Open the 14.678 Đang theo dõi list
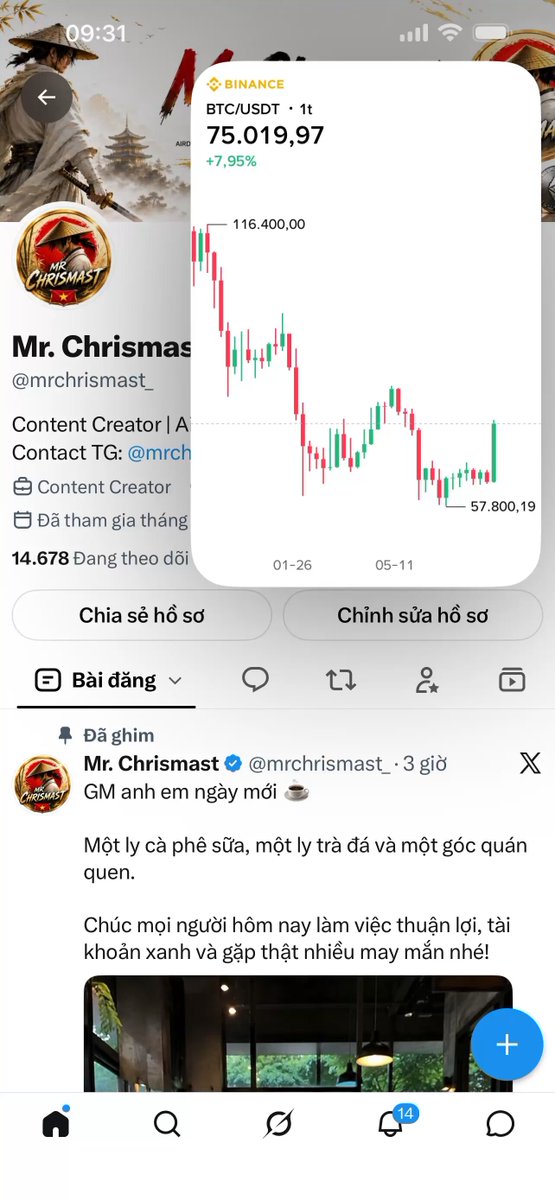The width and height of the screenshot is (555, 1200). click(x=100, y=558)
